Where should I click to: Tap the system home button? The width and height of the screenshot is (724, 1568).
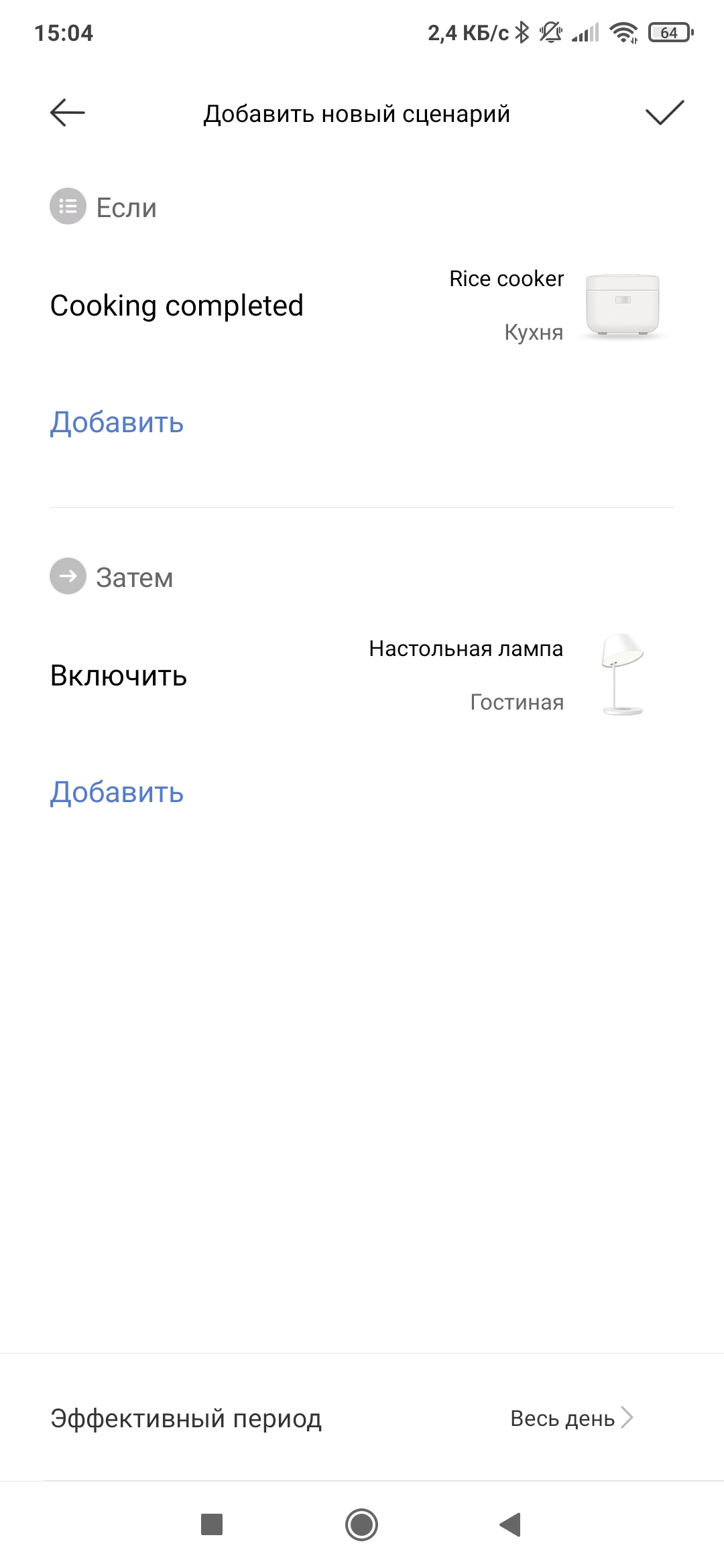(x=361, y=1525)
